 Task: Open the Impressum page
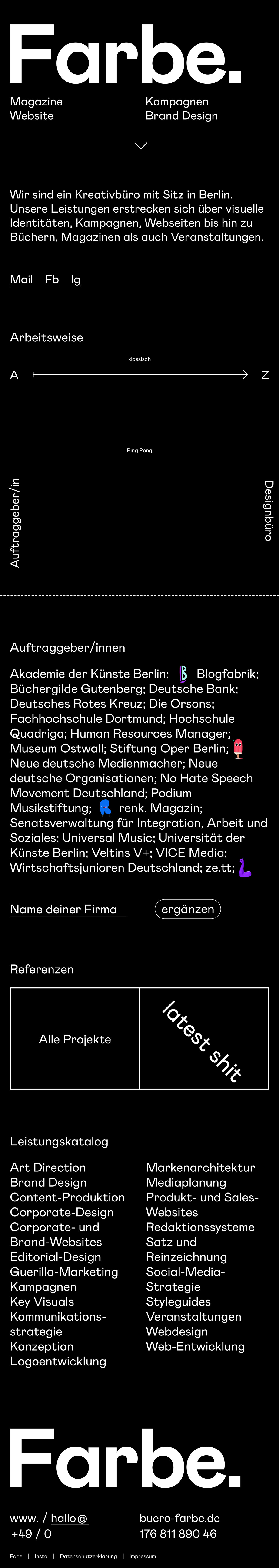tap(143, 1556)
